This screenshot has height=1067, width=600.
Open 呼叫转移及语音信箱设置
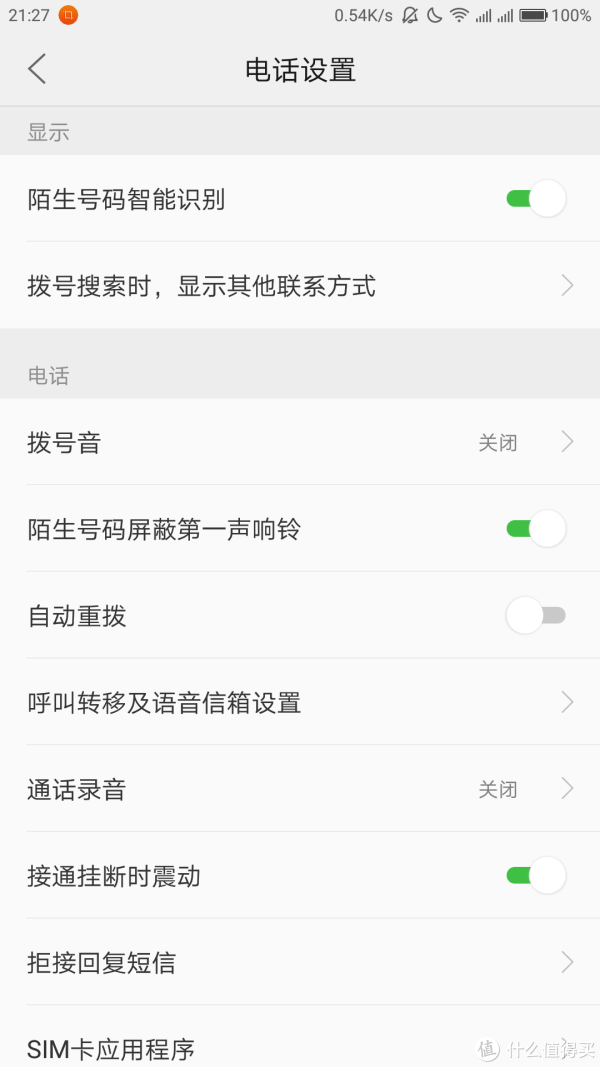300,702
